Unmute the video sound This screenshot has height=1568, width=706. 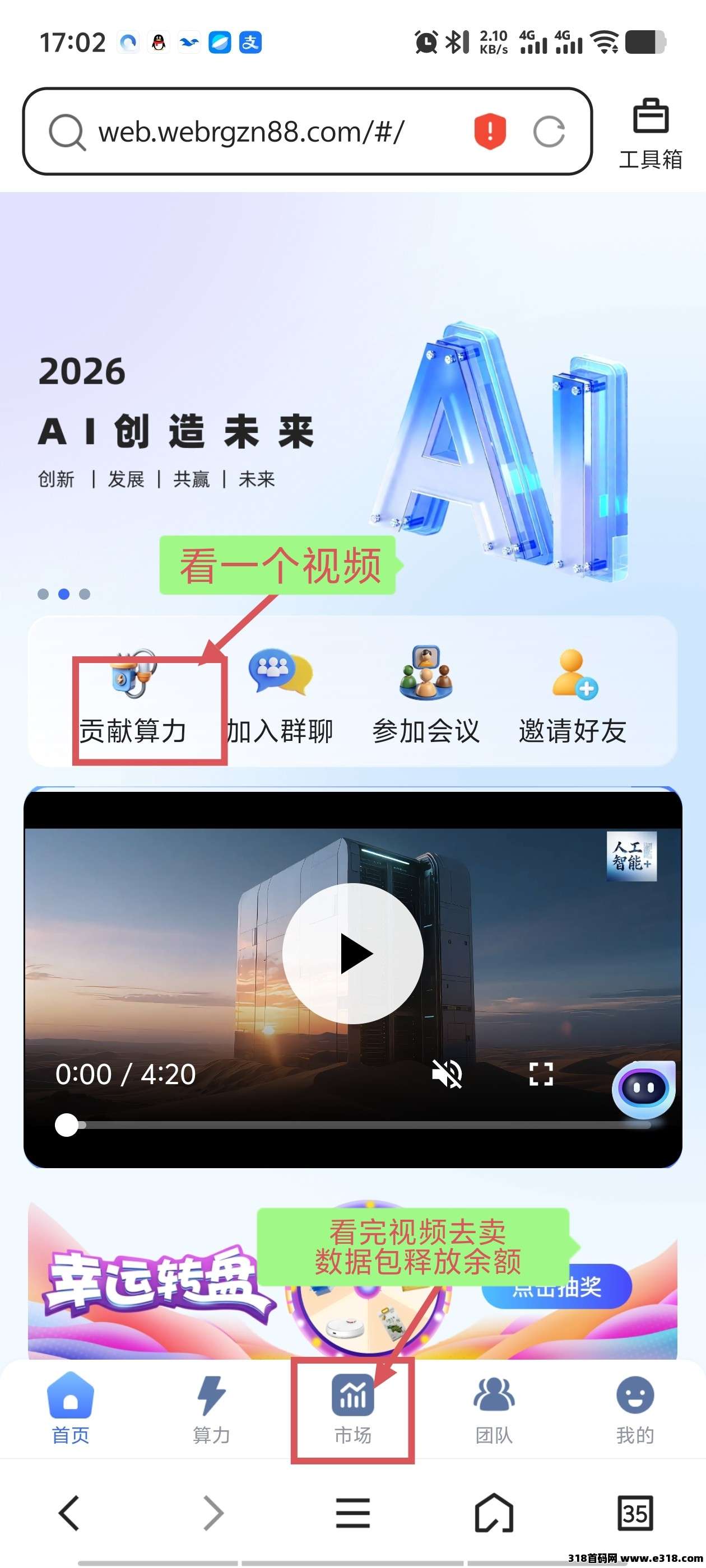[x=447, y=1074]
